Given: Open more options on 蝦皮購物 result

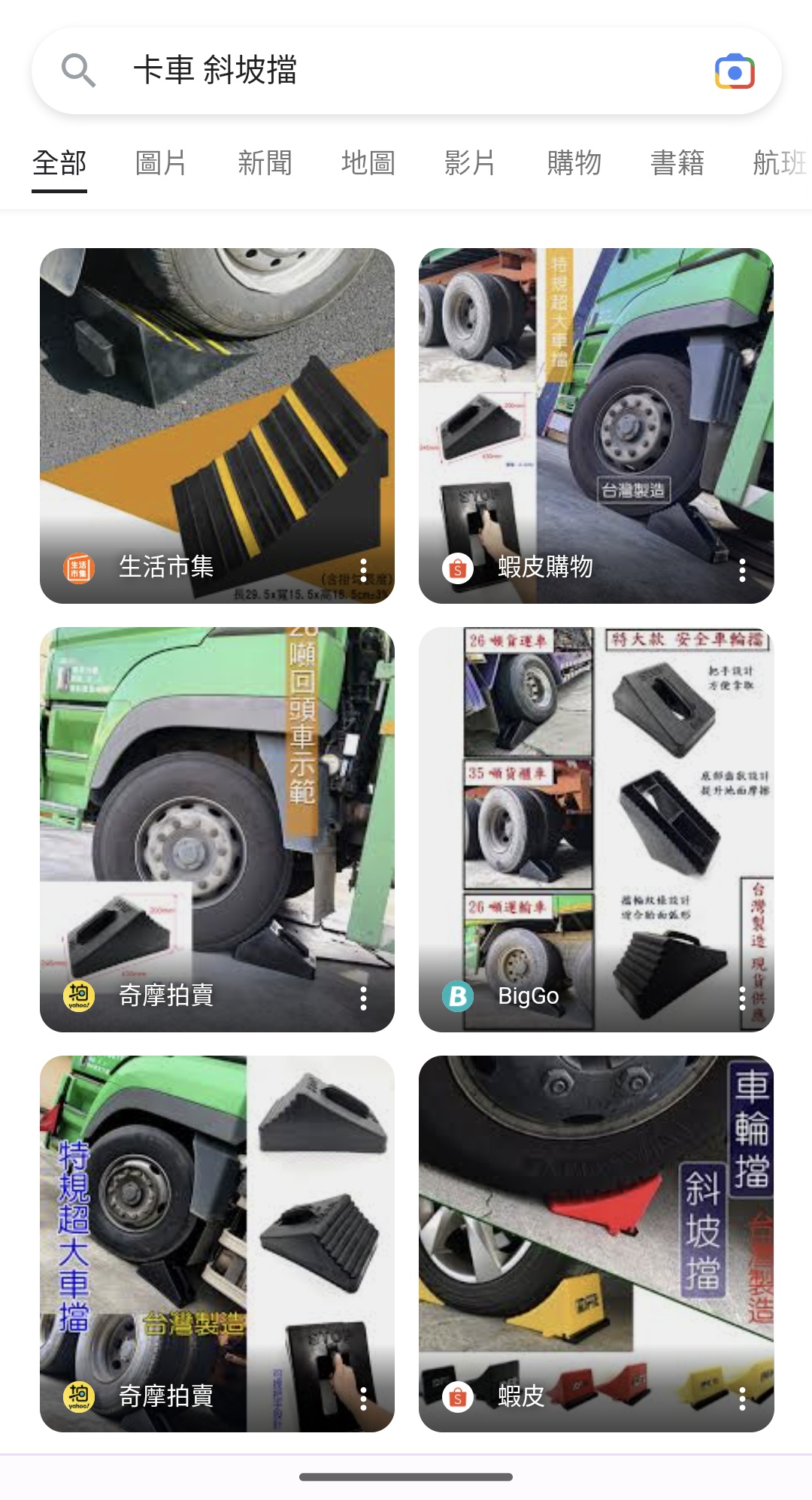Looking at the screenshot, I should (742, 570).
